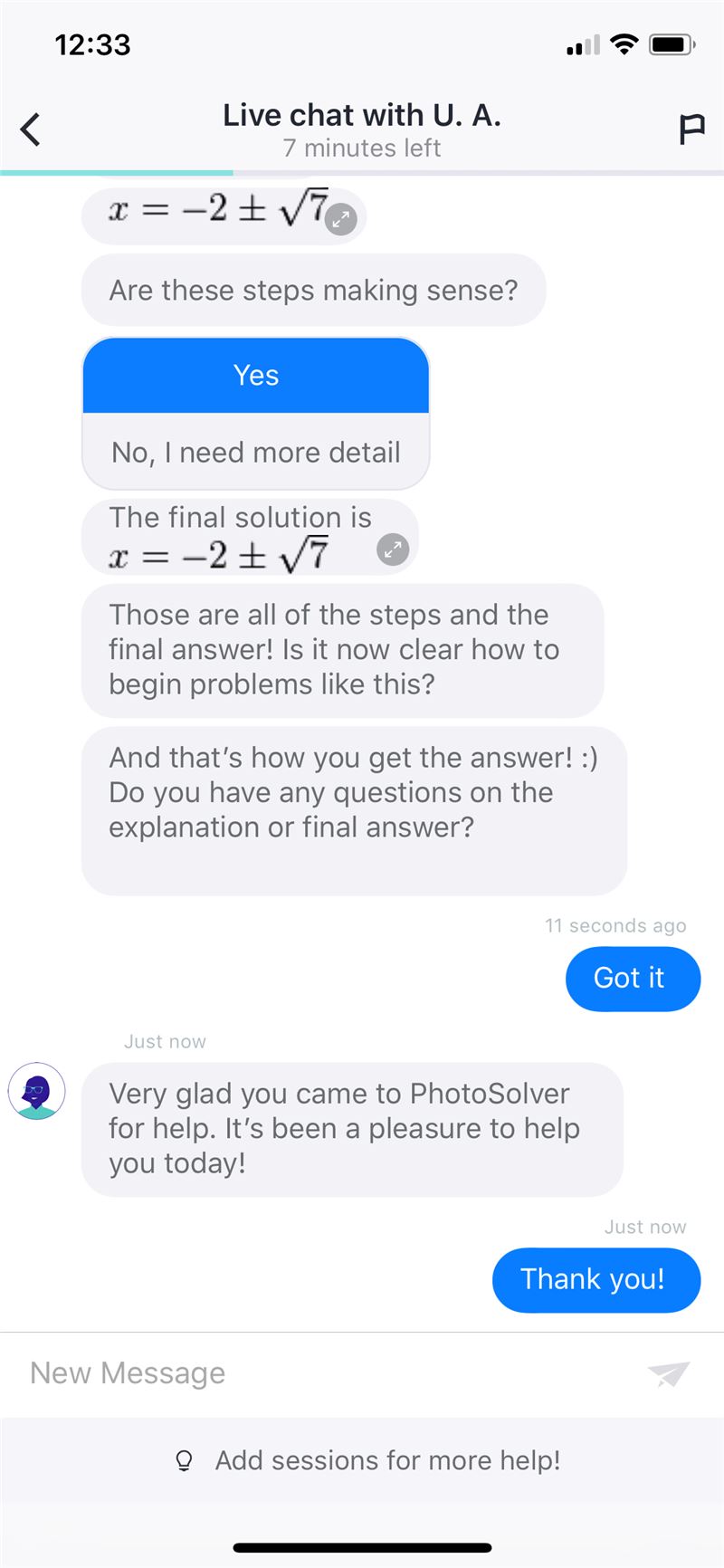724x1568 pixels.
Task: Focus the New Message text field
Action: [326, 1373]
